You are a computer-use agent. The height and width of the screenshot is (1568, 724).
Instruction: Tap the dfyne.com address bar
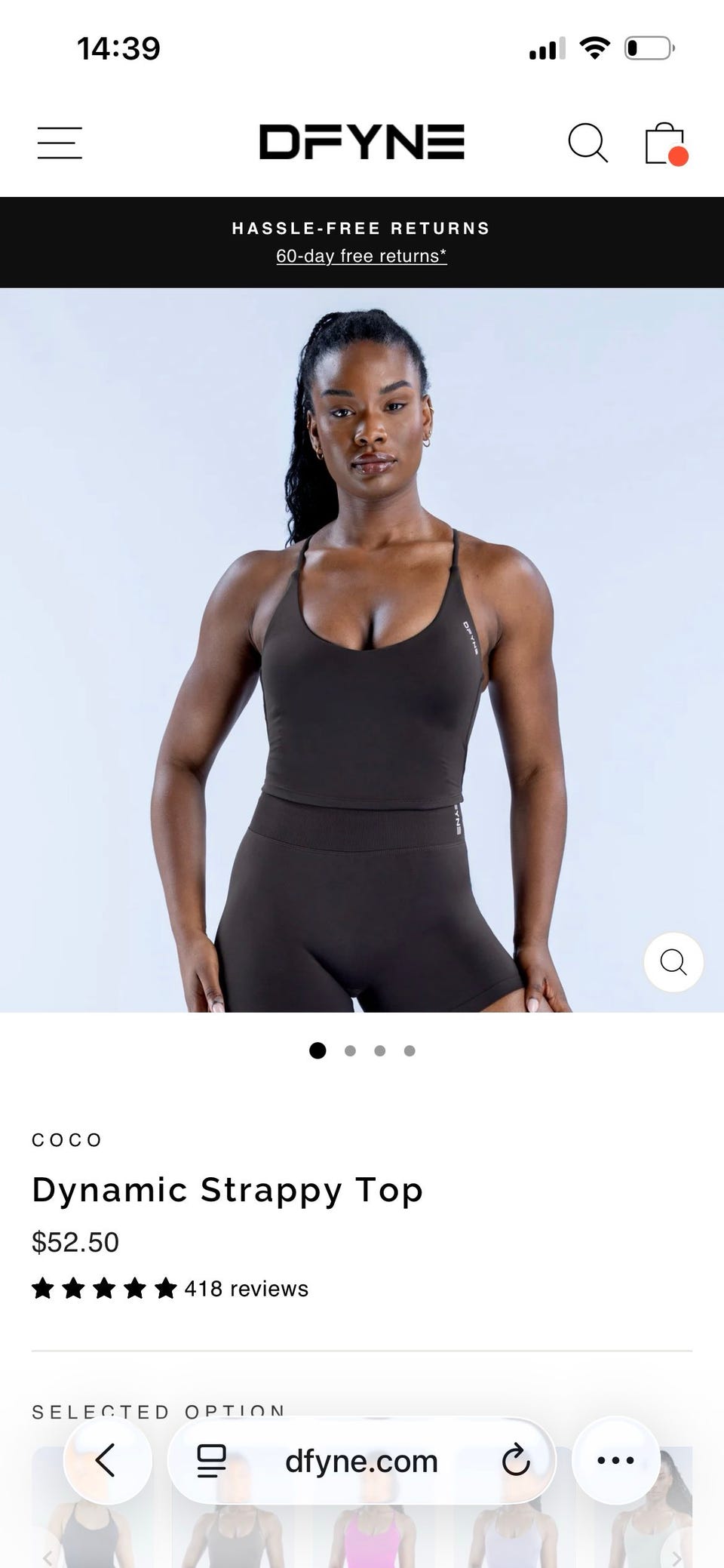click(x=361, y=1461)
